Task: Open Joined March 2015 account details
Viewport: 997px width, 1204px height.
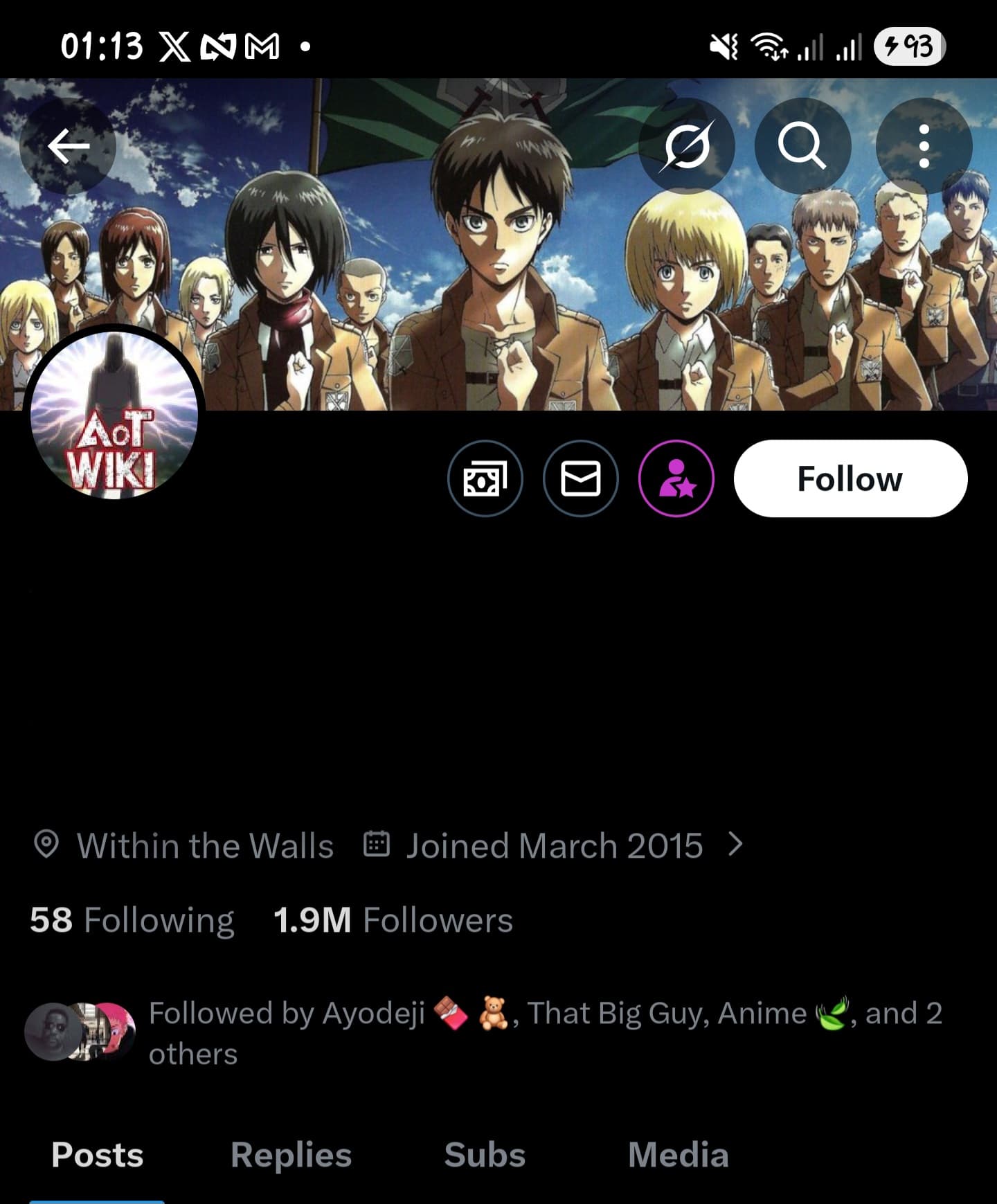Action: (554, 845)
